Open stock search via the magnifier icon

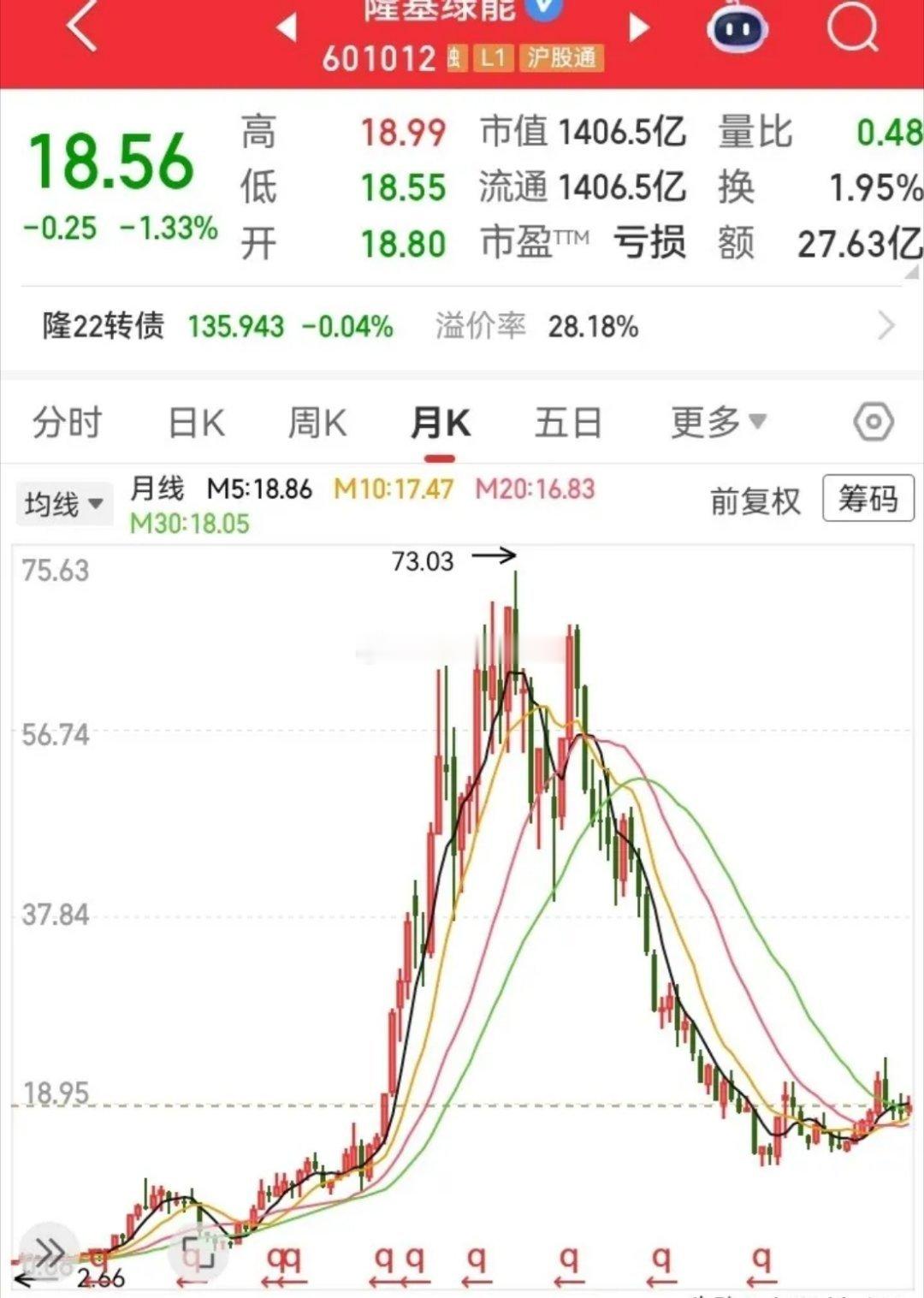(853, 27)
